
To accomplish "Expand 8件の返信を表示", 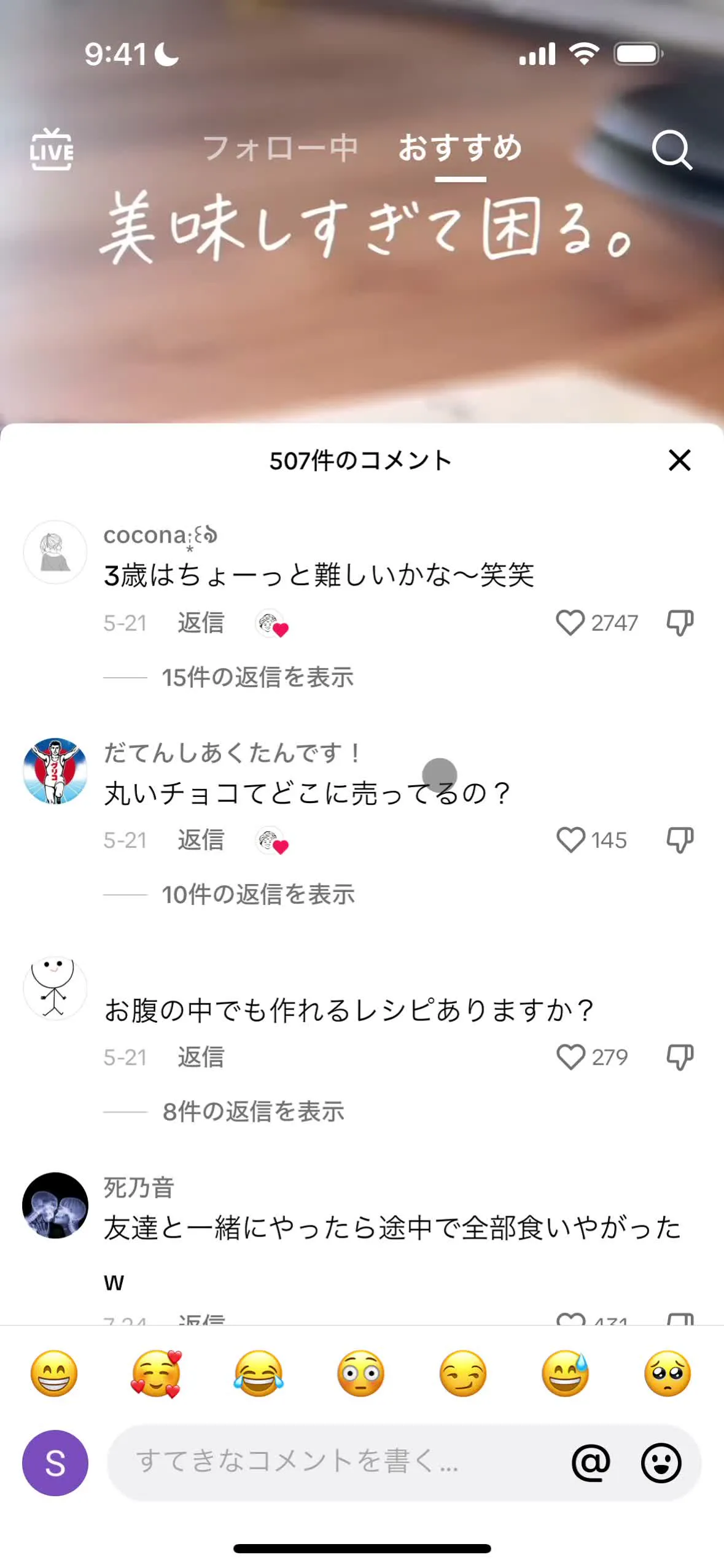I will pyautogui.click(x=253, y=1111).
